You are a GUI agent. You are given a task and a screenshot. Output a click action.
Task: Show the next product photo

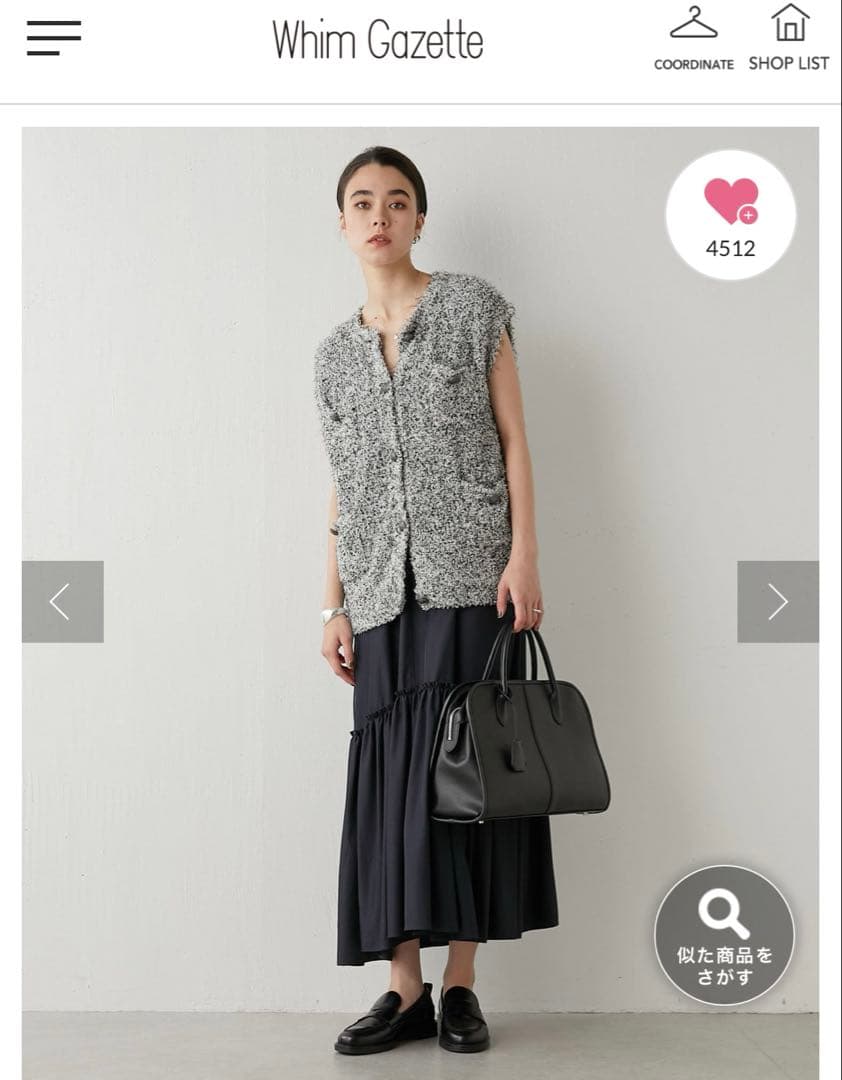(x=778, y=601)
